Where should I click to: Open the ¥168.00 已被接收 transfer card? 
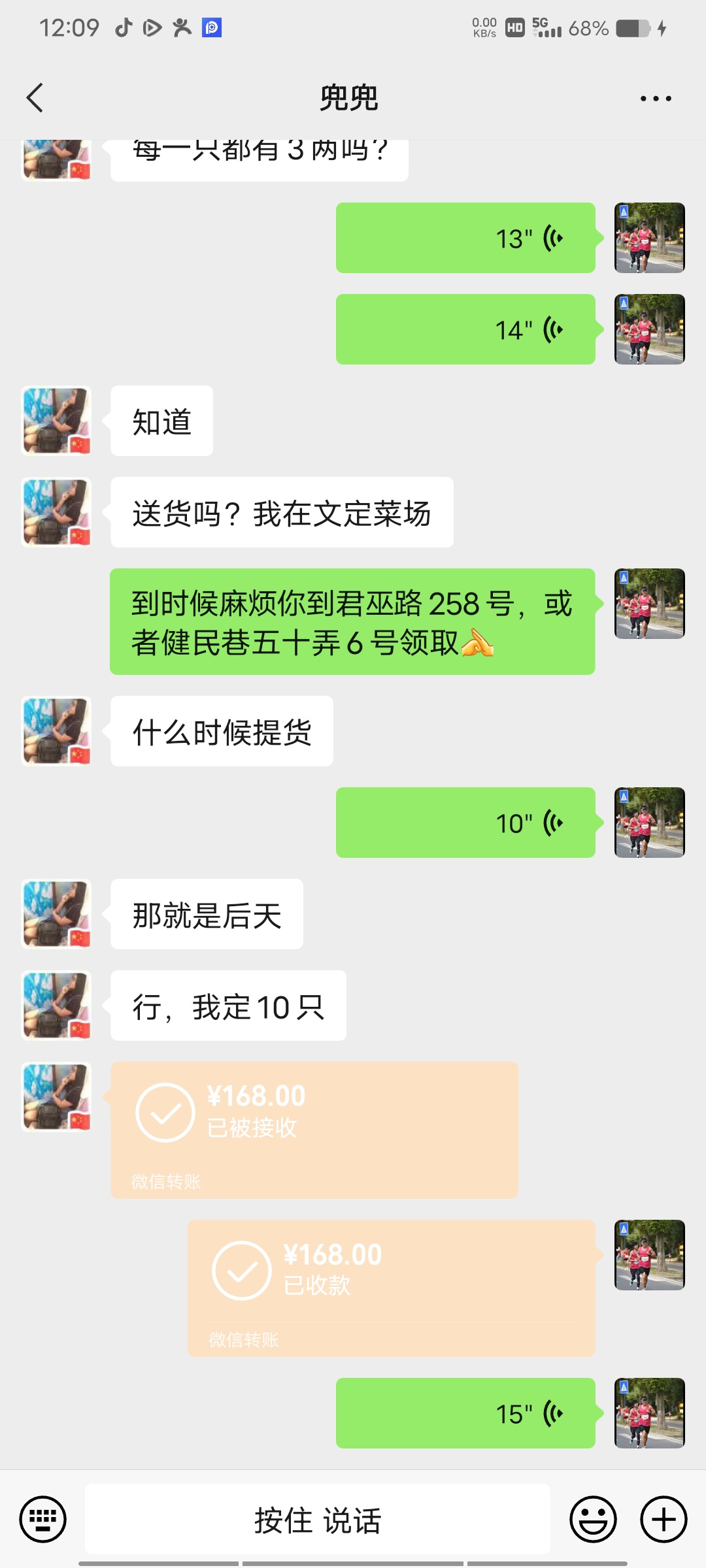(x=314, y=1130)
